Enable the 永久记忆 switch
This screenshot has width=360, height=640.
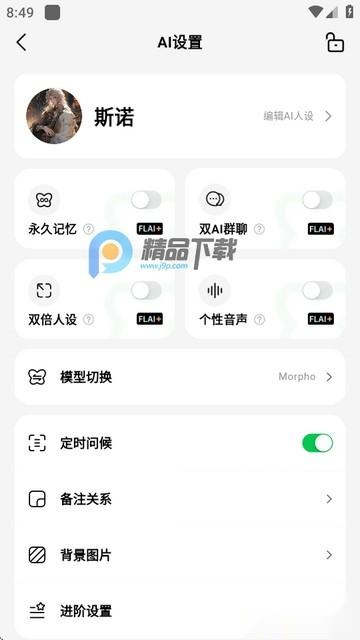[x=146, y=200]
